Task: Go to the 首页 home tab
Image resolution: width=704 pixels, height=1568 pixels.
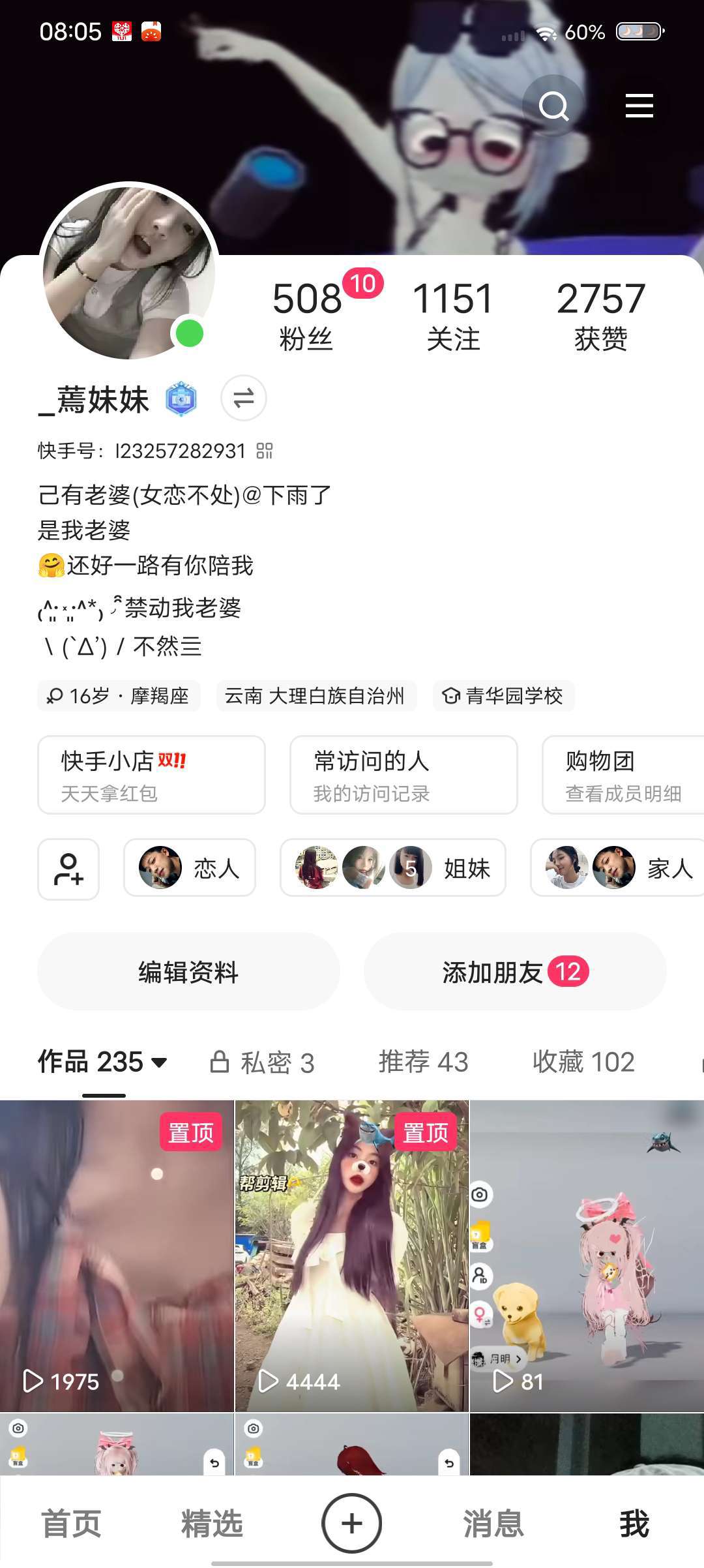Action: 71,1524
